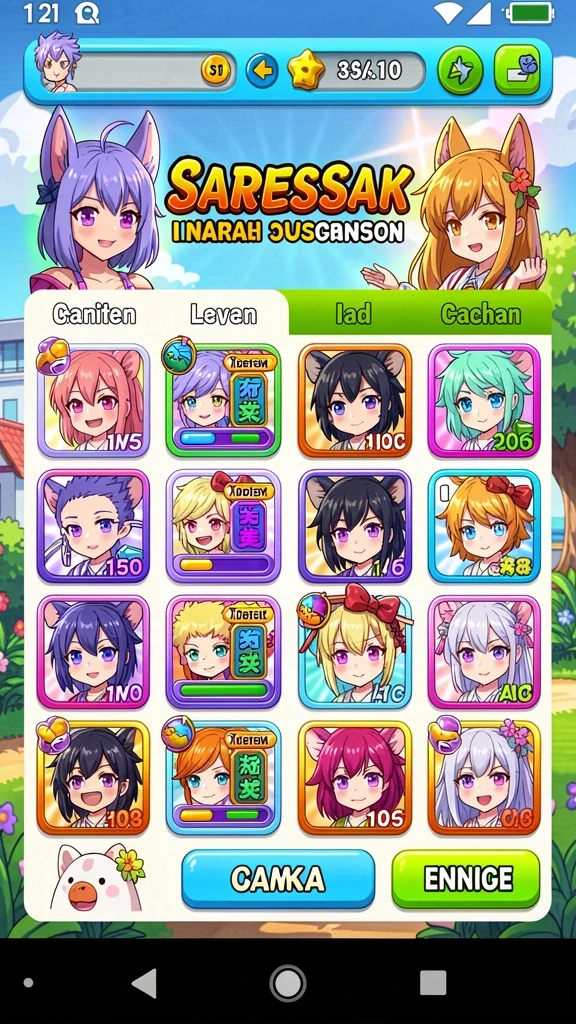Tap the player avatar in top bar
The image size is (576, 1024).
tap(57, 63)
